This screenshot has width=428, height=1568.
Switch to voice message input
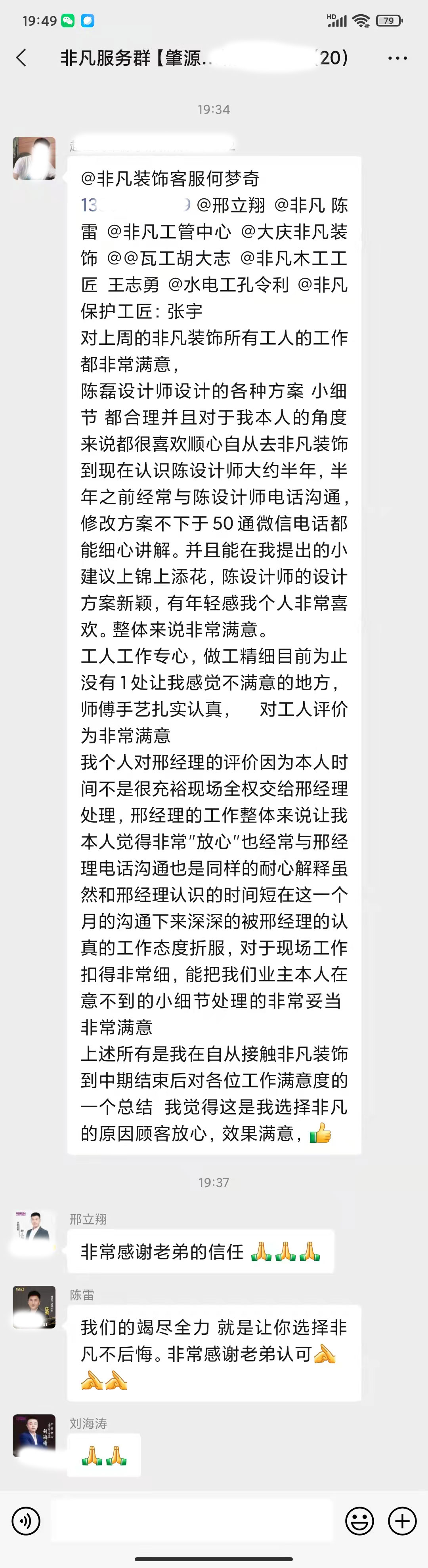click(26, 1521)
